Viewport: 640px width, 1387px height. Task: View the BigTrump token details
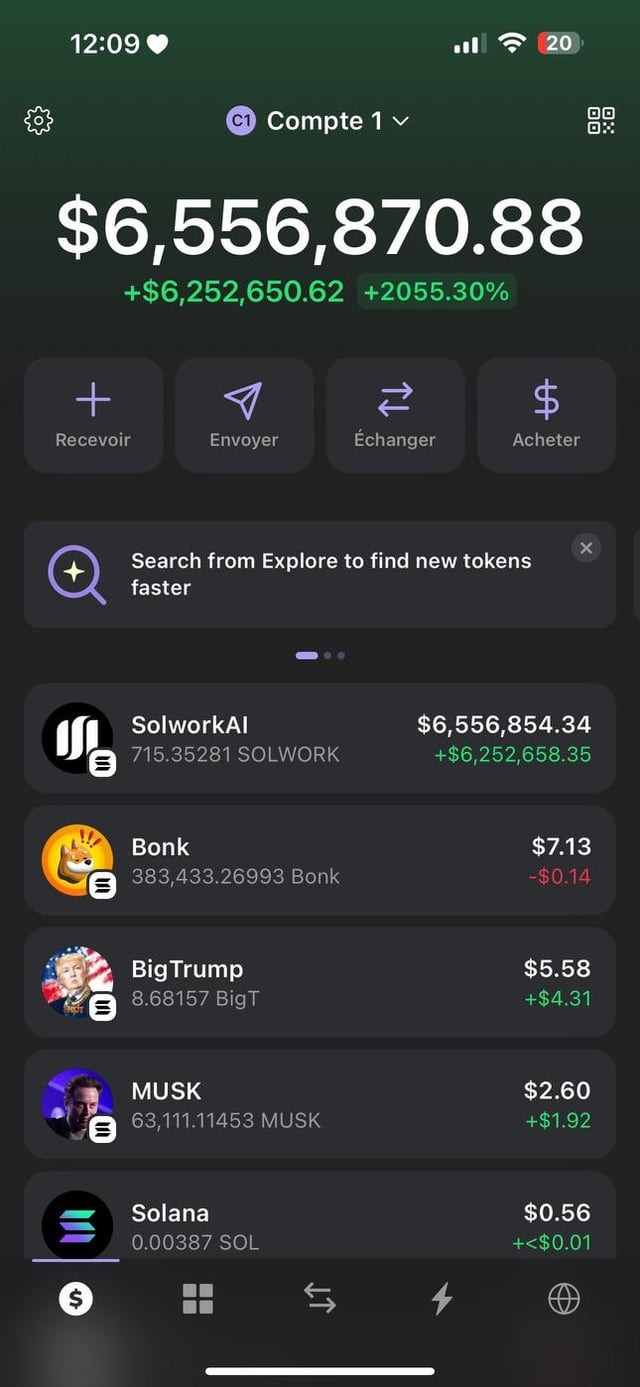320,982
